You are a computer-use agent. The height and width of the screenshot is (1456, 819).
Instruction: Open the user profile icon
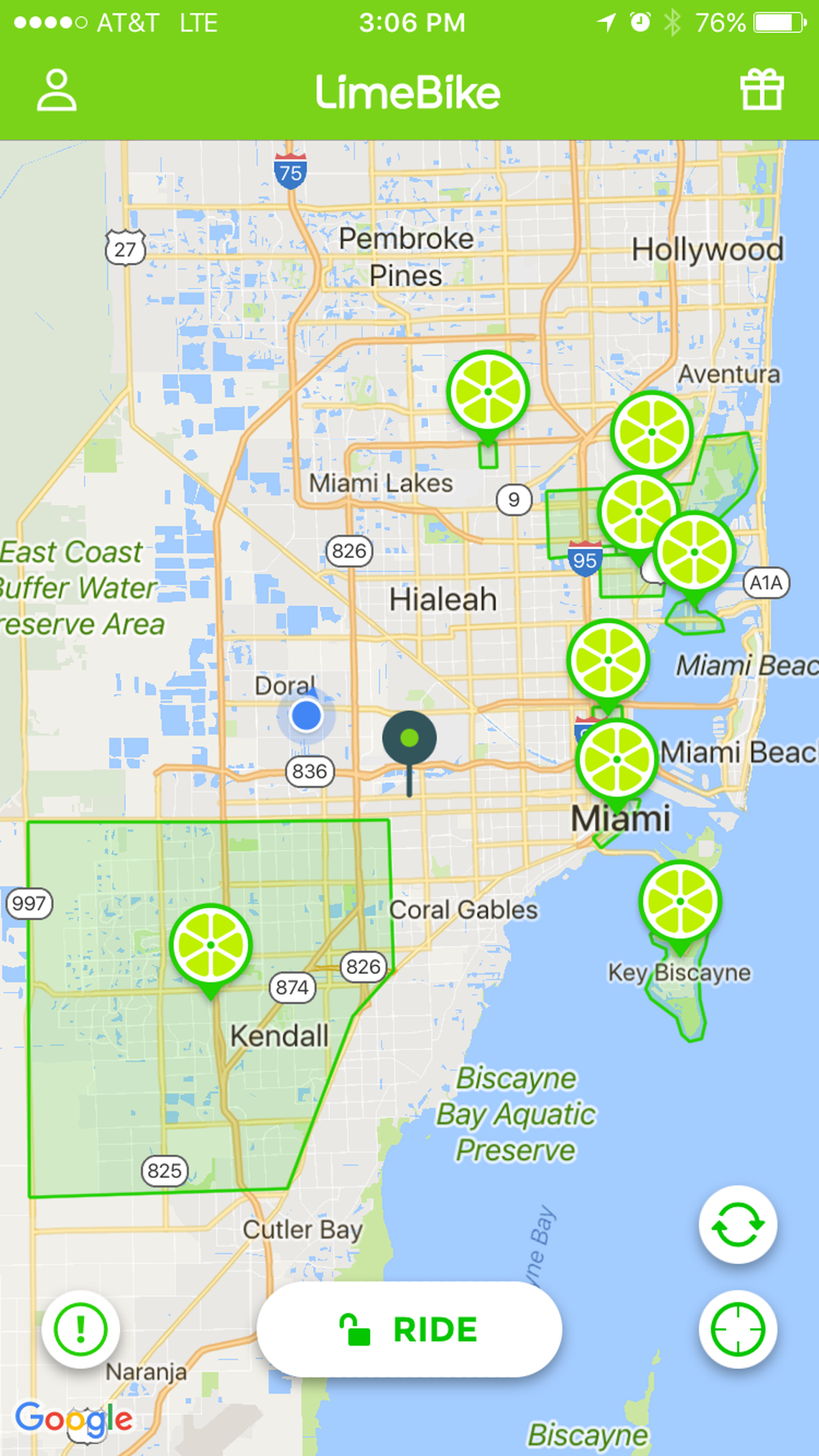click(x=57, y=91)
